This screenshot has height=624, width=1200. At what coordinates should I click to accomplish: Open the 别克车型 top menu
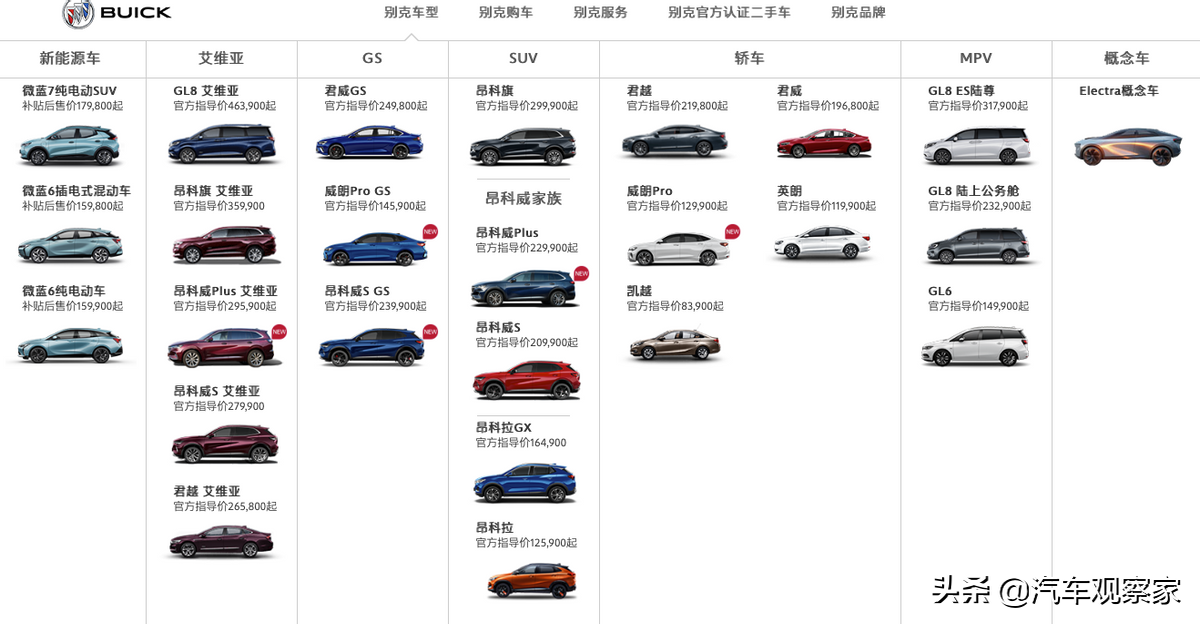411,13
